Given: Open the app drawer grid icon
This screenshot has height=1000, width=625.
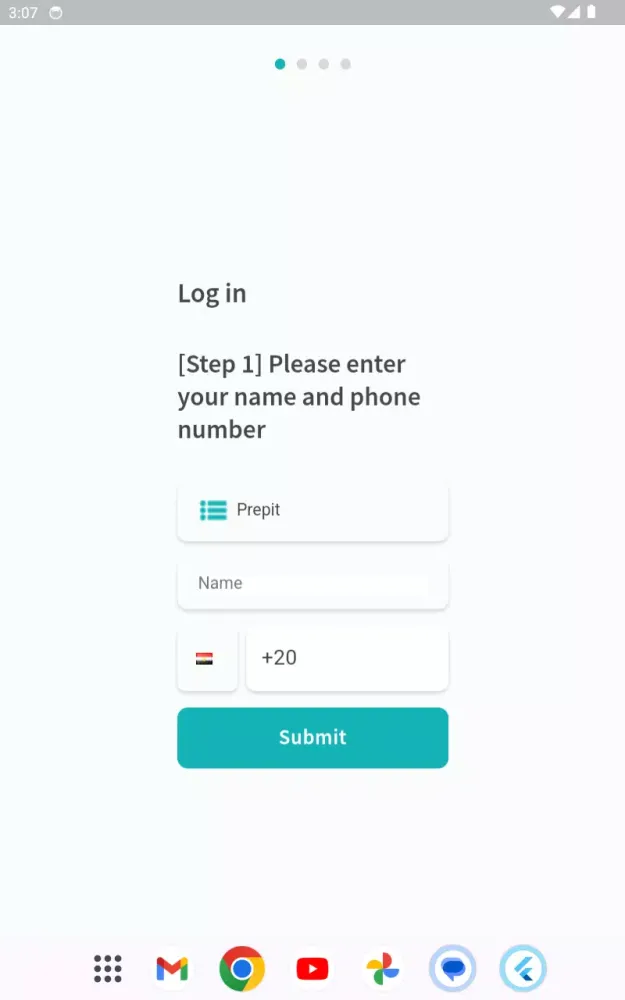Looking at the screenshot, I should [107, 968].
